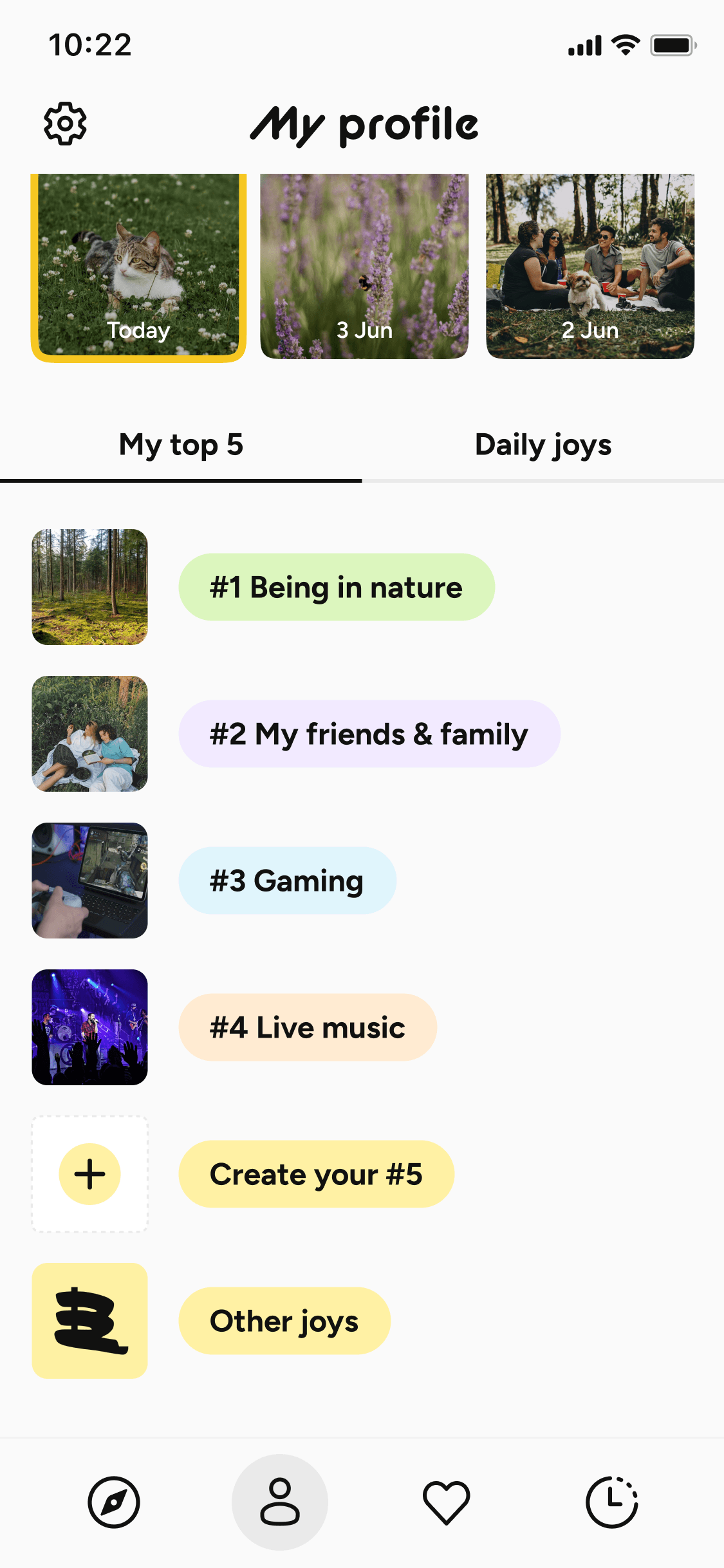
Task: Tap the Create your #5 button
Action: (x=316, y=1174)
